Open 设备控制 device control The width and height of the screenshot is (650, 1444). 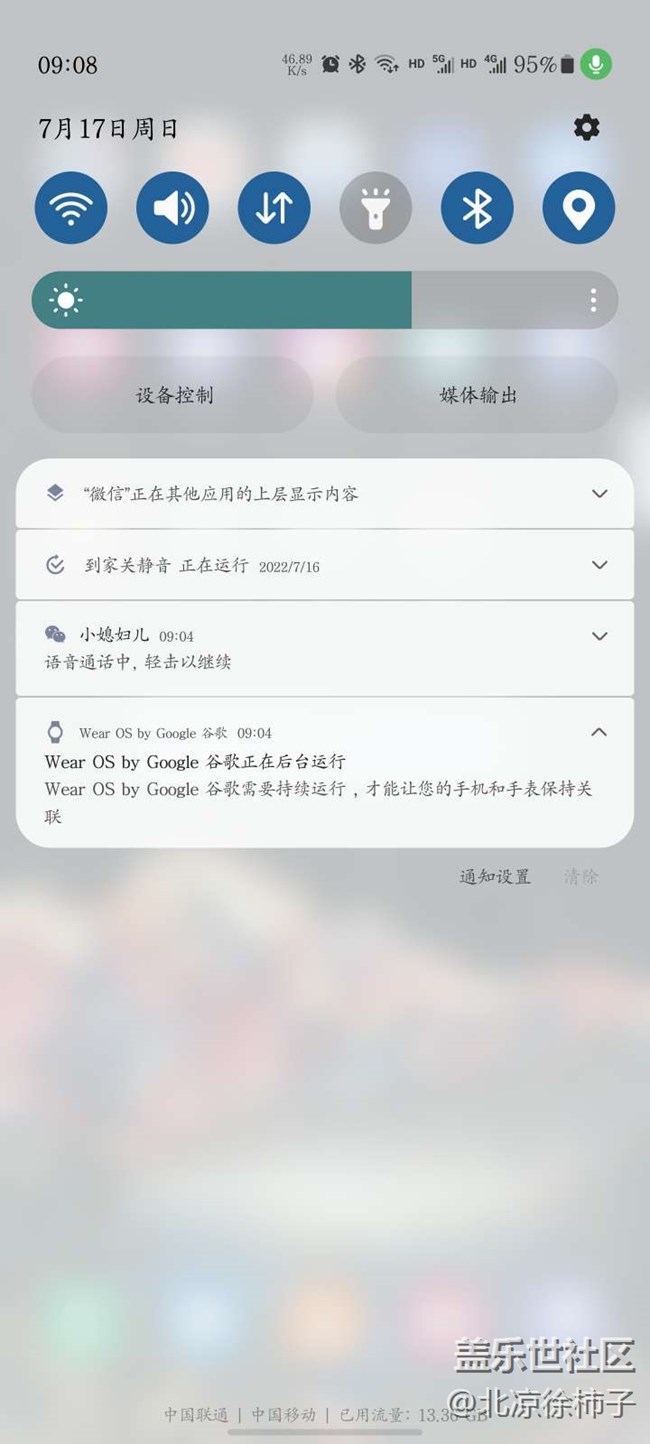[173, 395]
